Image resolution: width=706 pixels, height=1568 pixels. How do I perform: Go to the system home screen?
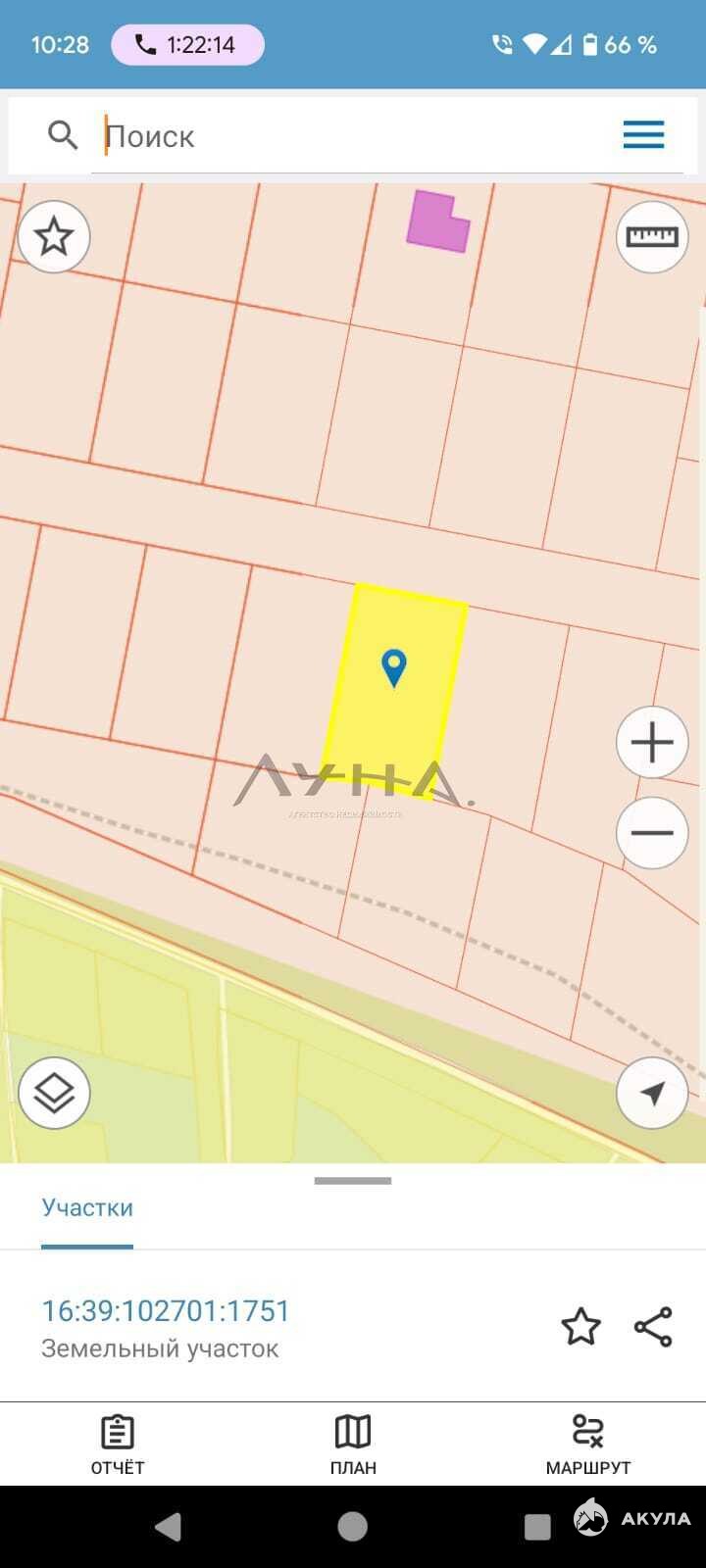[x=353, y=1526]
